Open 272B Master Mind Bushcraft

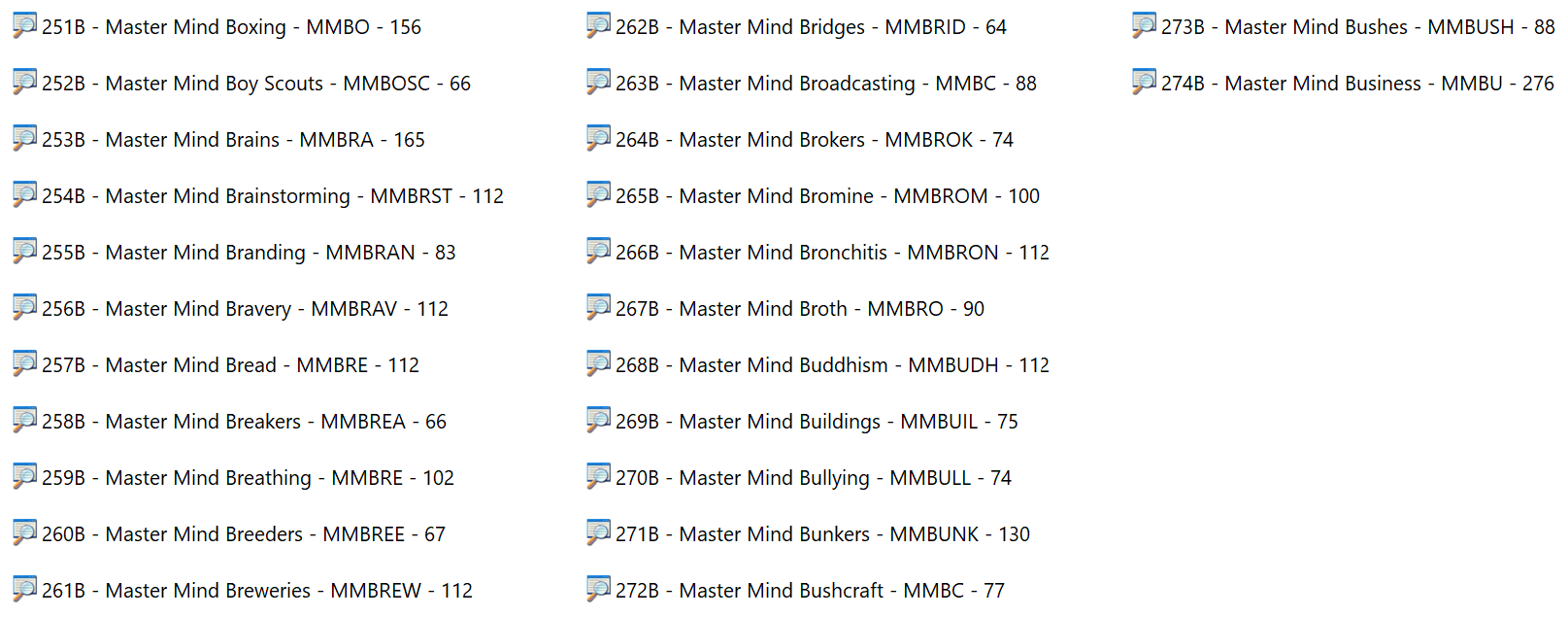(810, 591)
